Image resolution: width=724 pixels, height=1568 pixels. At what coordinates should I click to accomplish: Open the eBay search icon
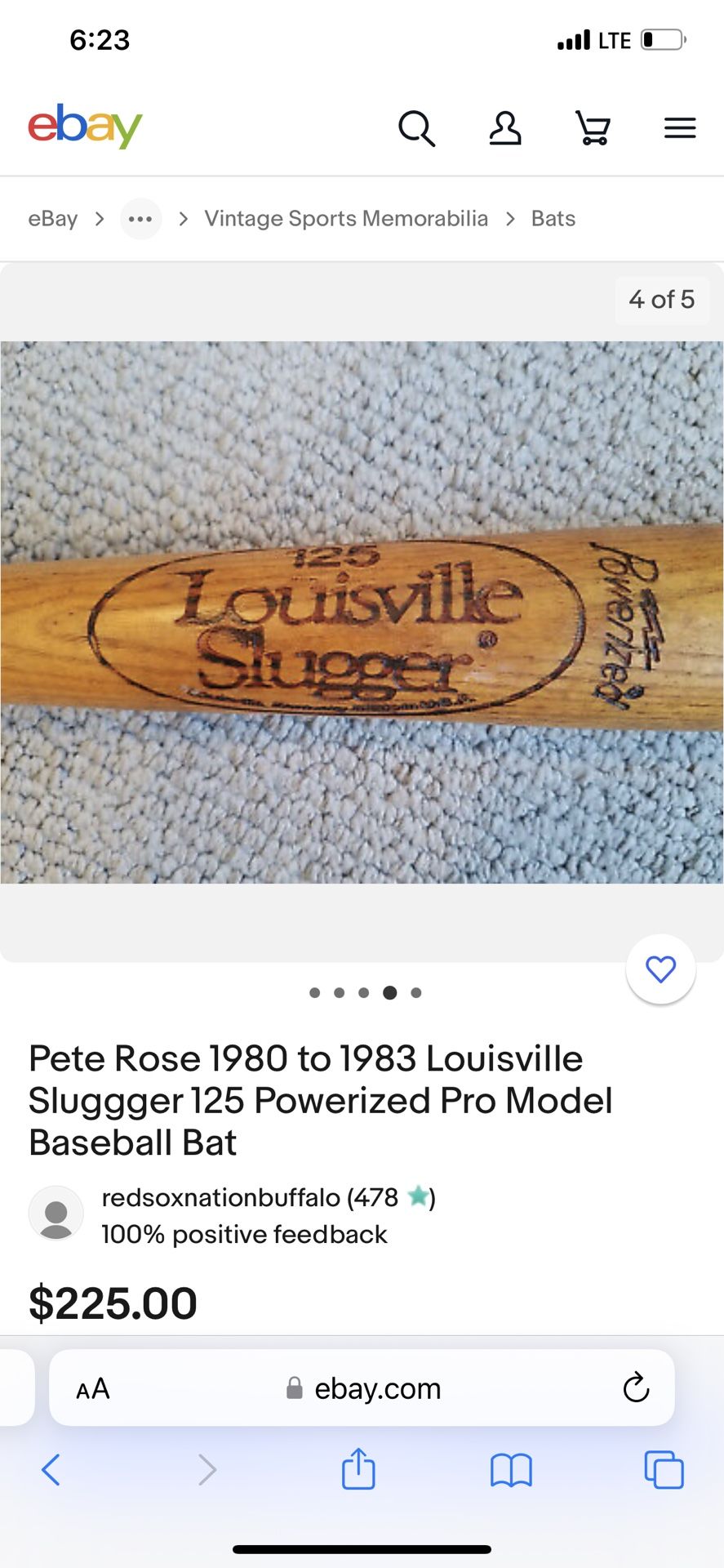pos(416,128)
